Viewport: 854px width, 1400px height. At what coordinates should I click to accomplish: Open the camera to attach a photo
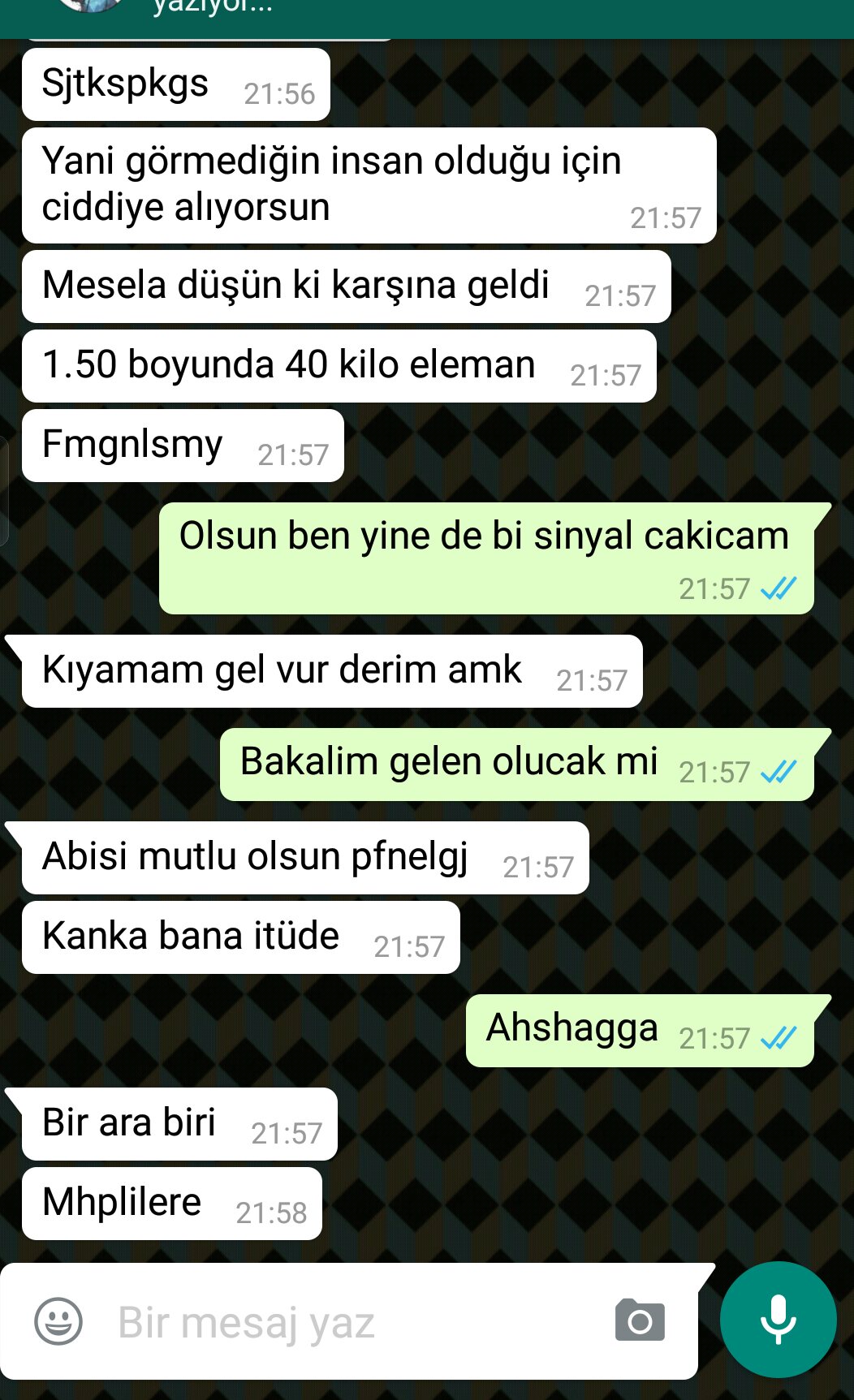coord(640,1320)
